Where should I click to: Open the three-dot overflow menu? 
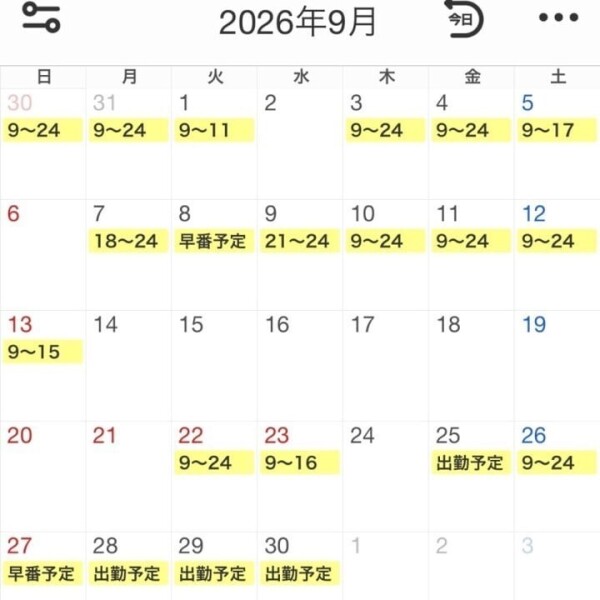point(558,17)
